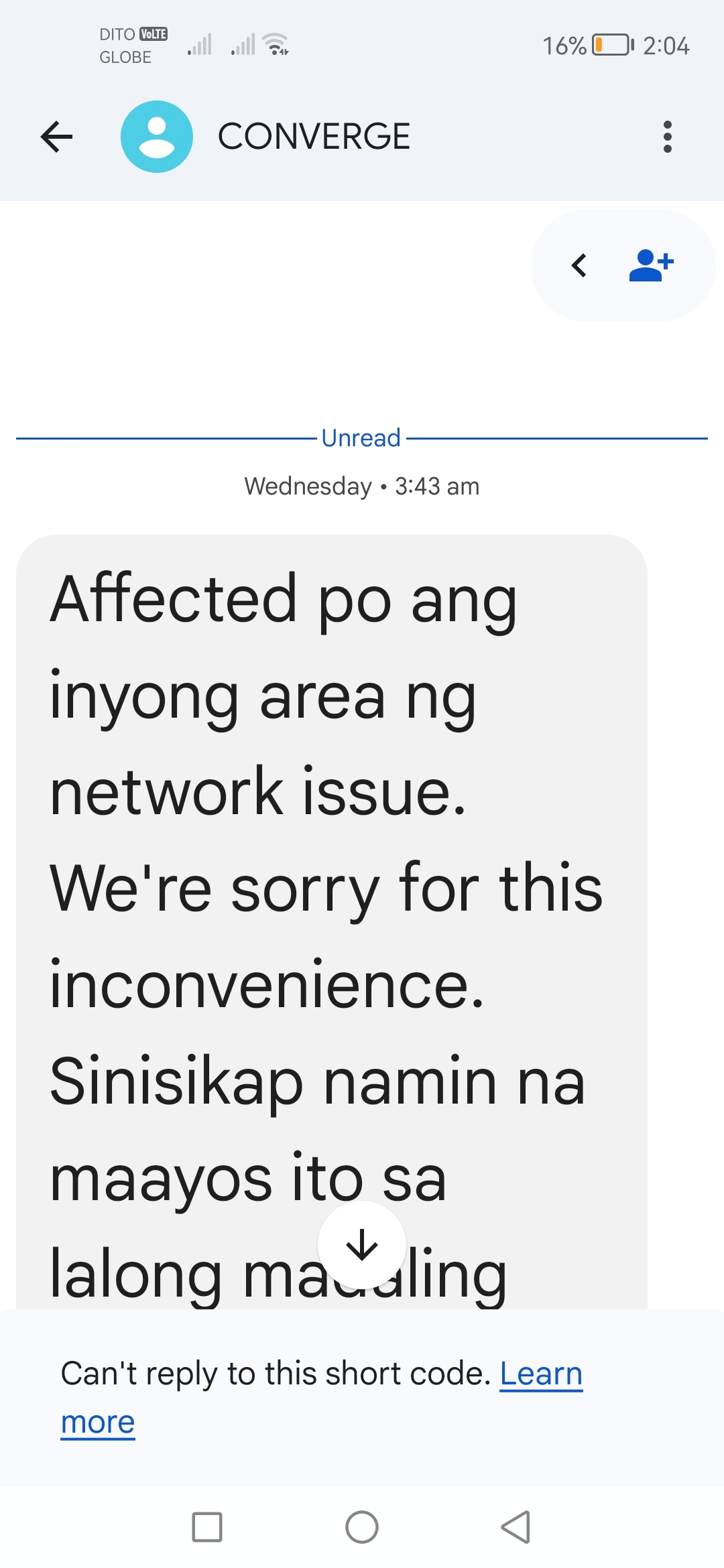Open the three-dot overflow menu
Screen dimensions: 724x1568
point(667,137)
